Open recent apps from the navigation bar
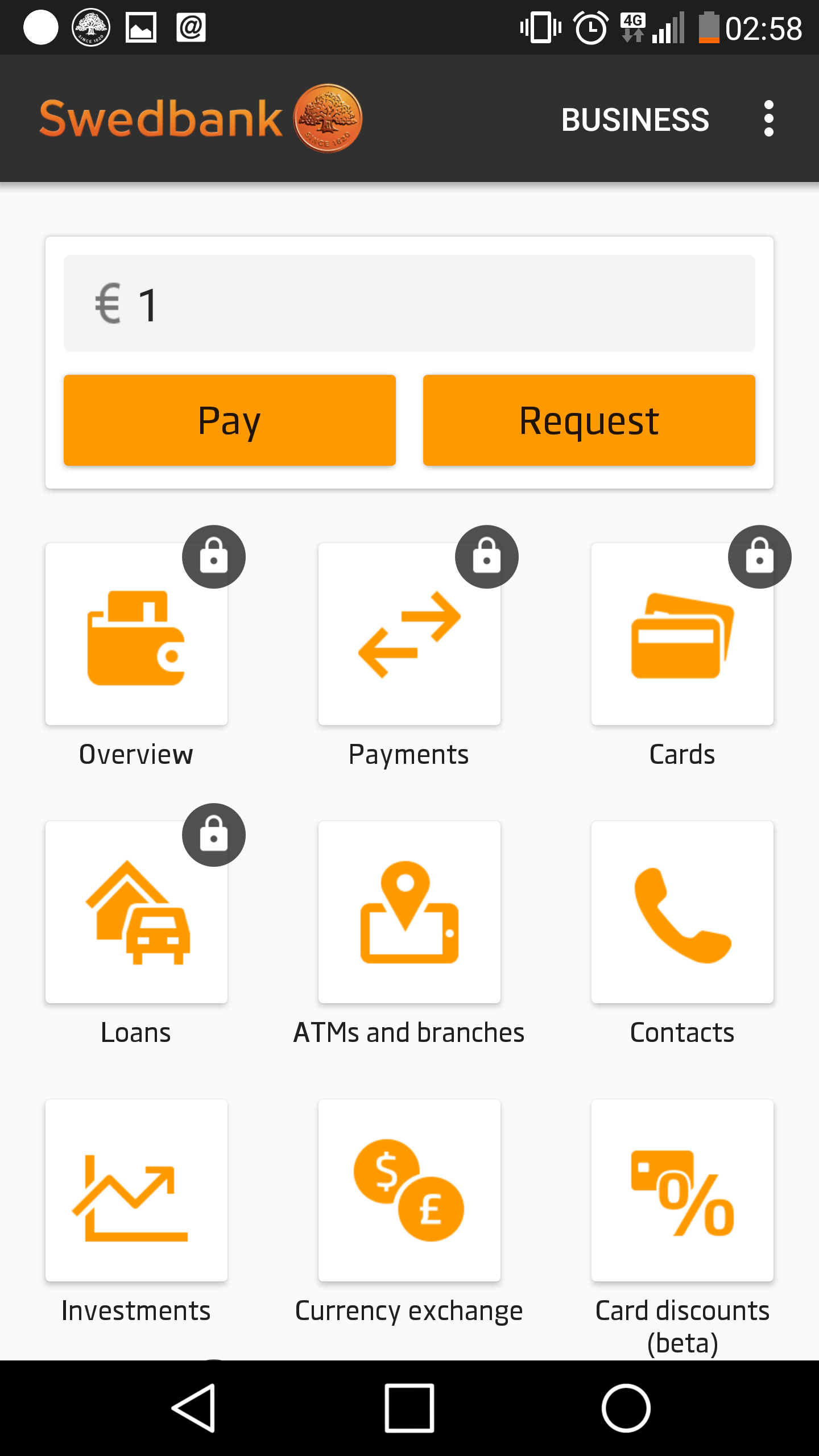Image resolution: width=819 pixels, height=1456 pixels. pos(409,1408)
